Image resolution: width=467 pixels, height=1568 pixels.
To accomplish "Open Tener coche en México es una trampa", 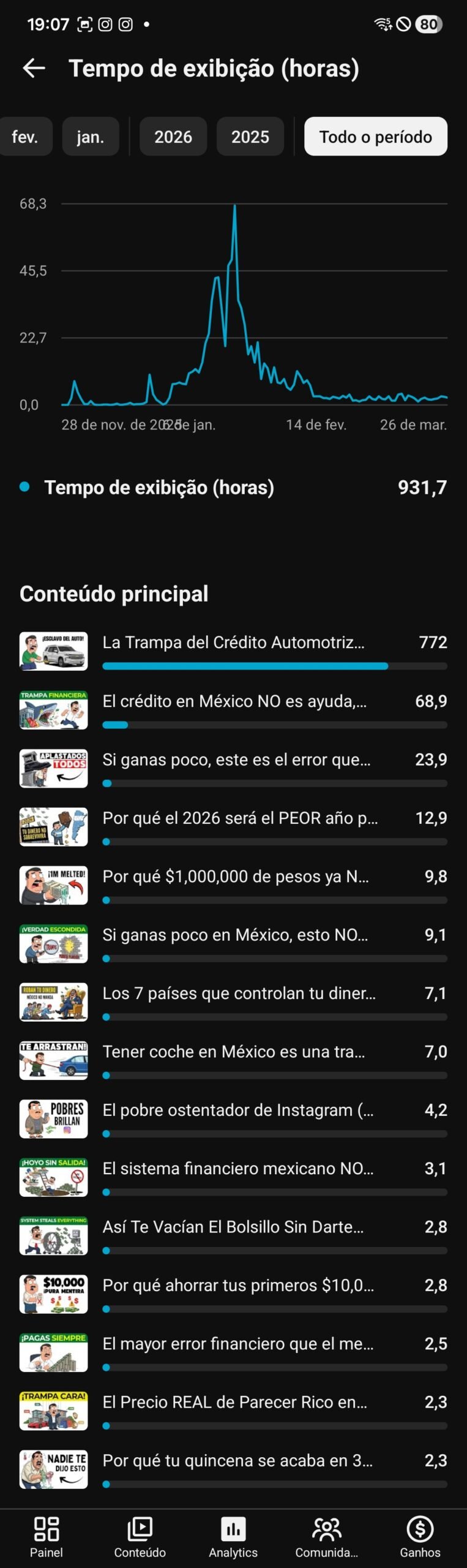I will (x=233, y=1052).
